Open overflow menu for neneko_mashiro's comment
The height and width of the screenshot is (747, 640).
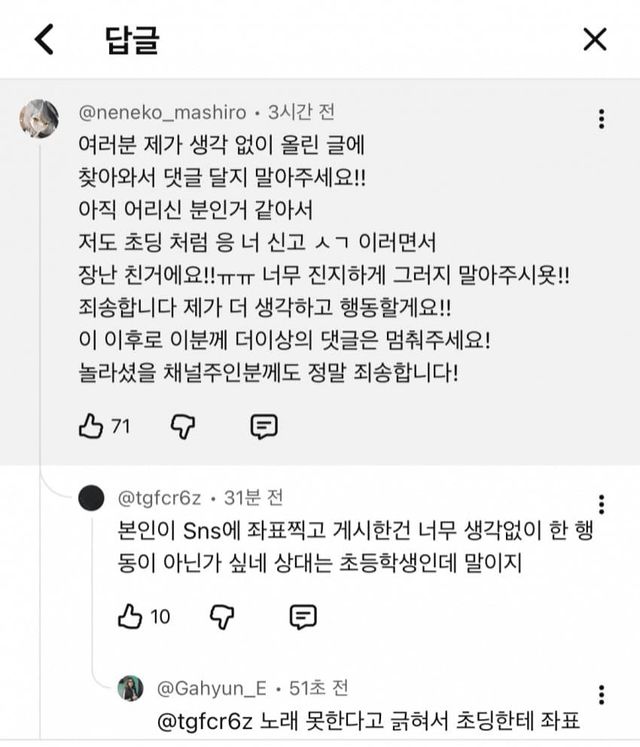(x=601, y=119)
